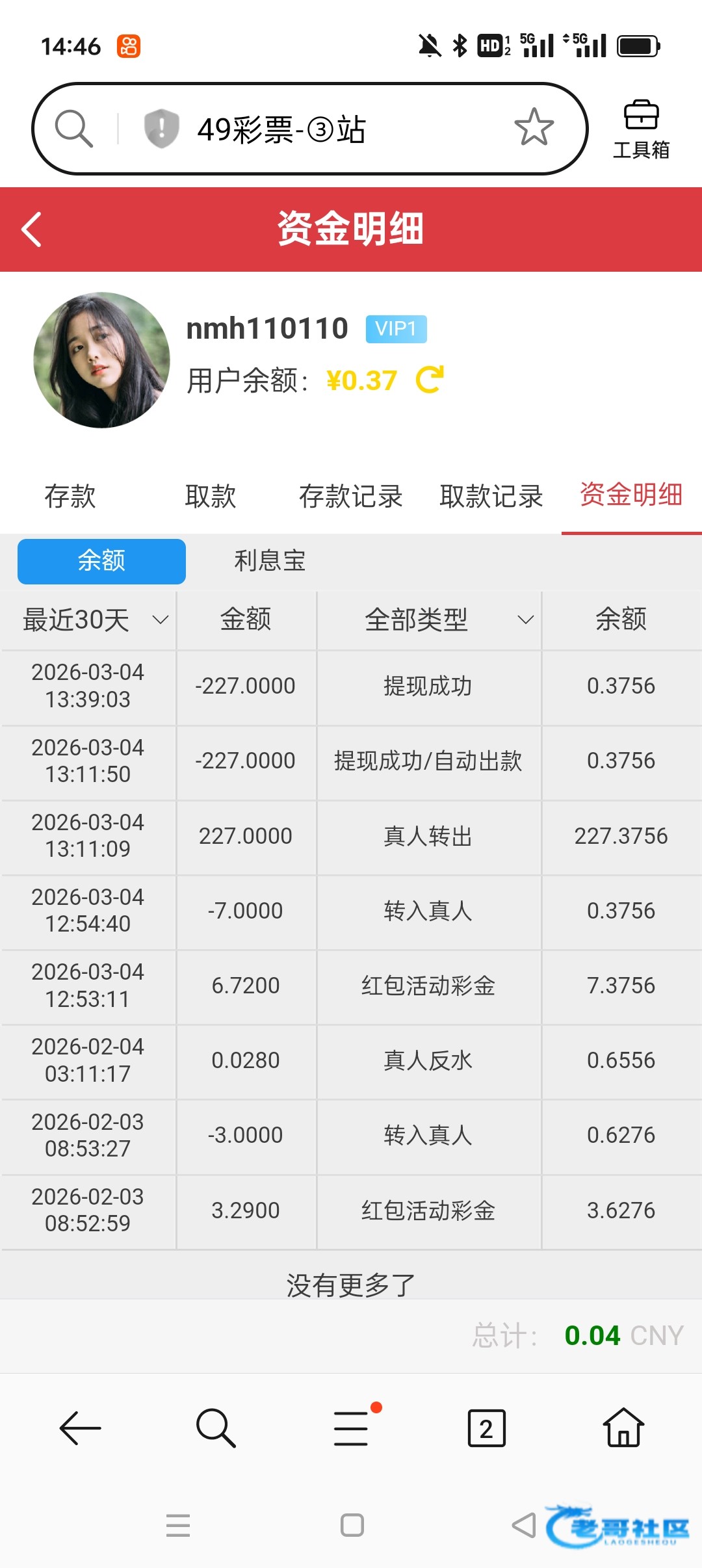702x1568 pixels.
Task: Open the 存款记录 tab
Action: (351, 496)
